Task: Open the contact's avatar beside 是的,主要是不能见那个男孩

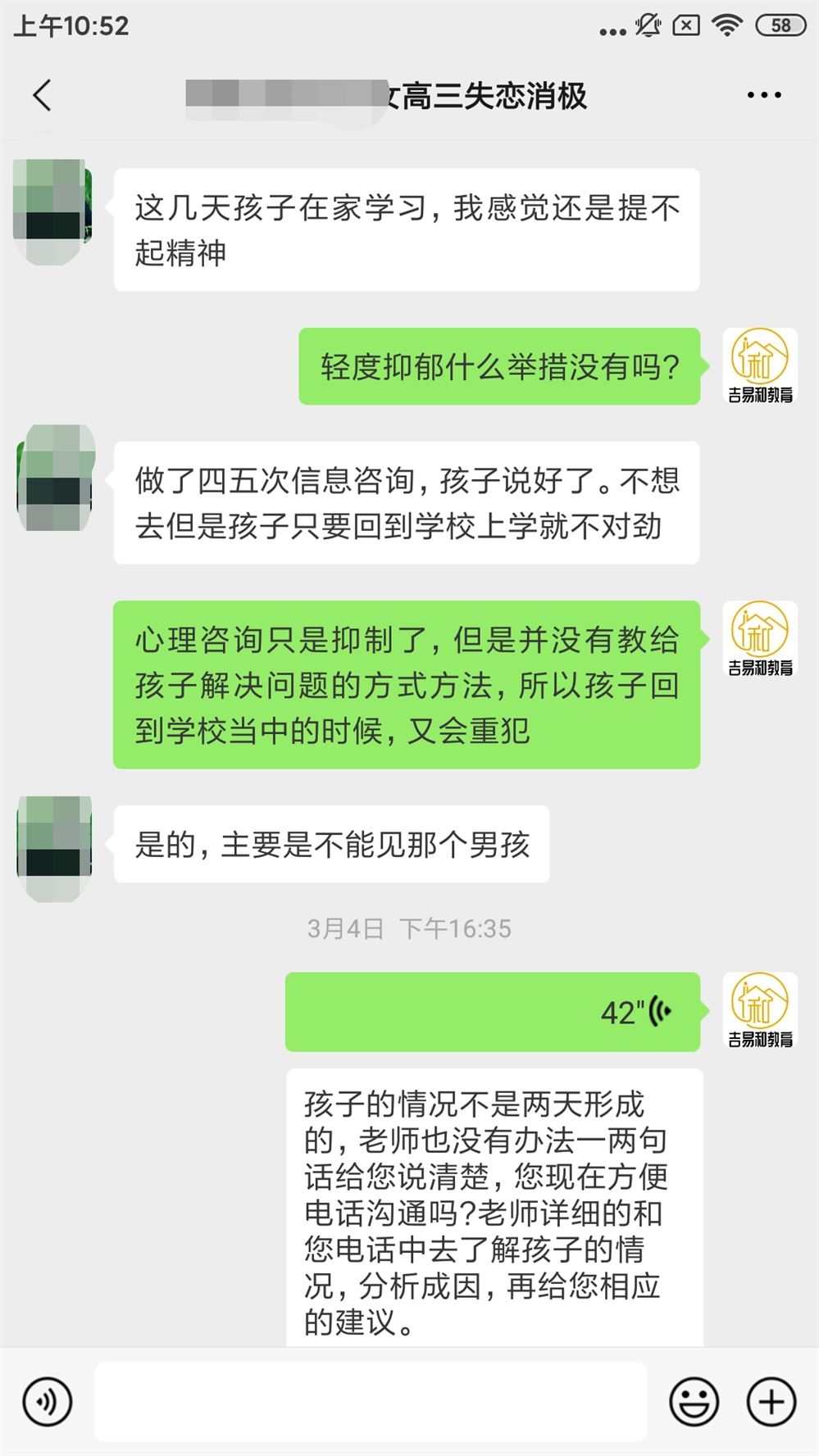Action: [x=53, y=849]
